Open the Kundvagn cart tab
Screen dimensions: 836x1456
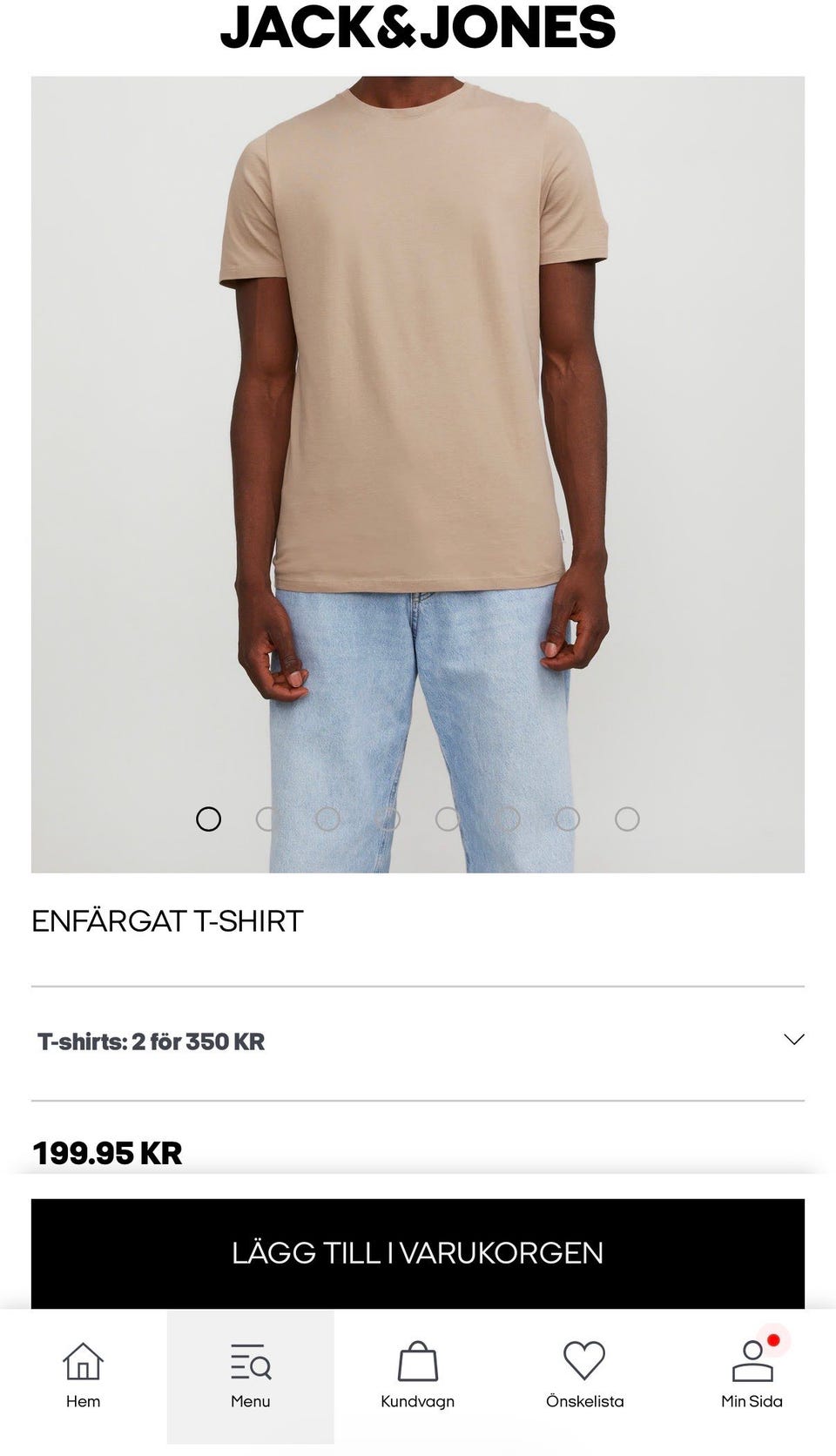pos(418,1376)
